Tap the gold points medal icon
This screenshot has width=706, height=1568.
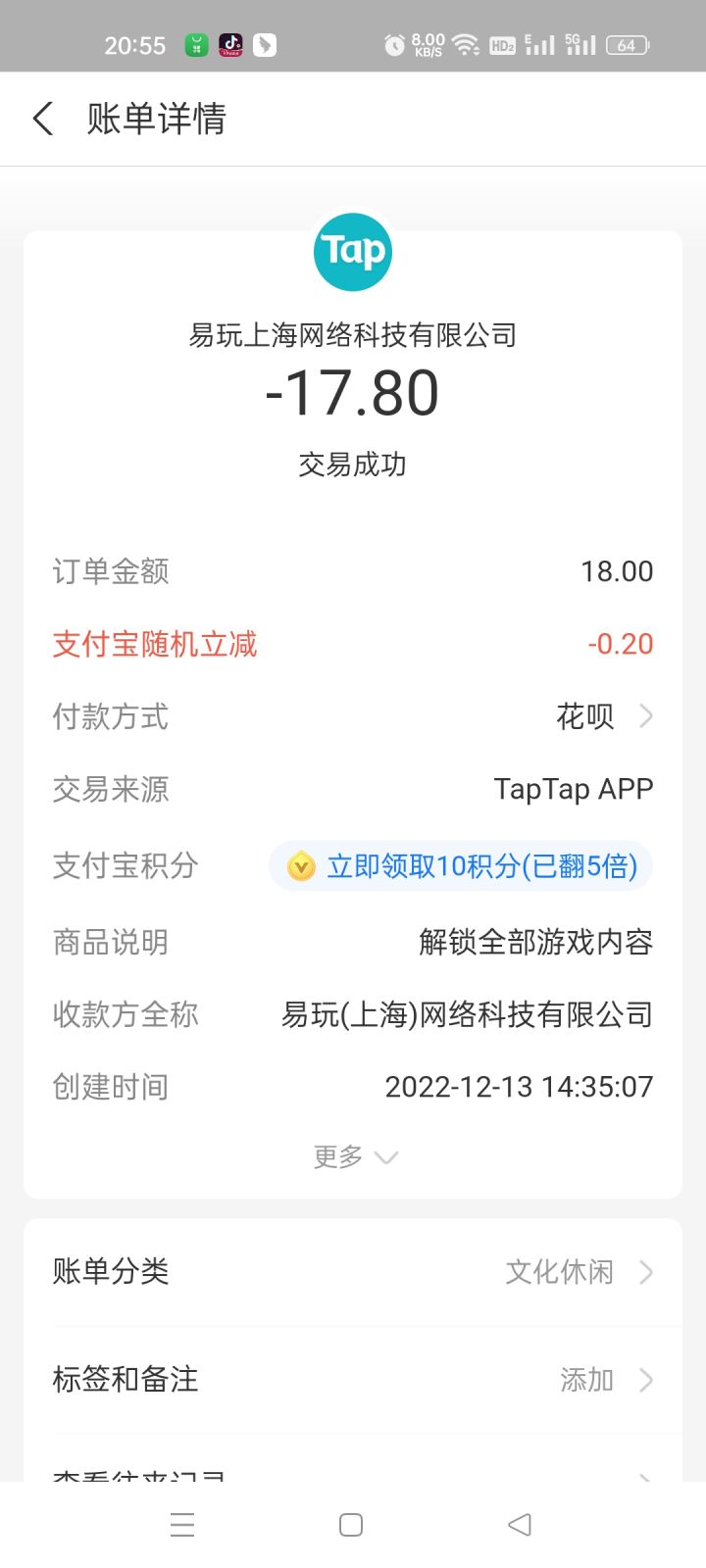click(301, 866)
